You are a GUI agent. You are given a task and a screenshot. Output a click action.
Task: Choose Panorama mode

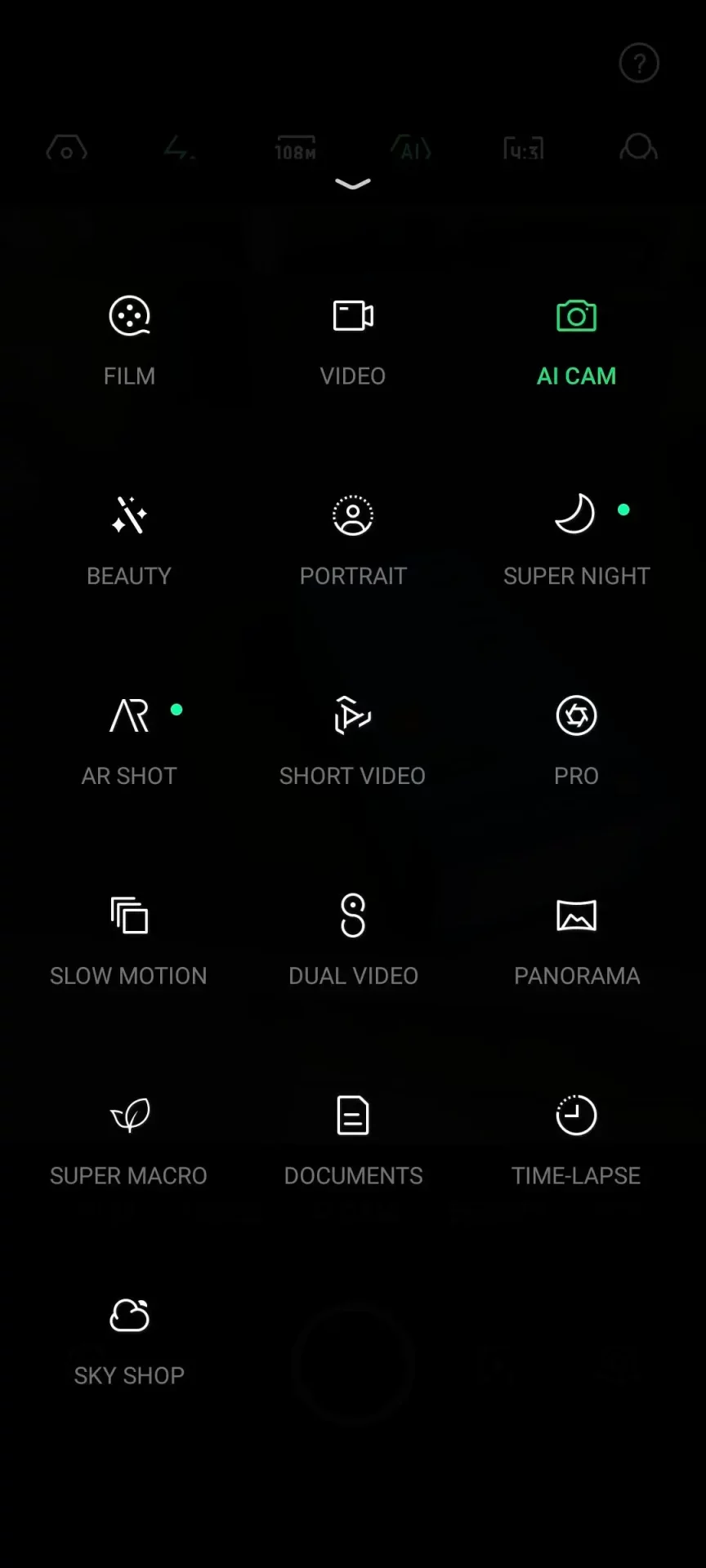click(576, 940)
